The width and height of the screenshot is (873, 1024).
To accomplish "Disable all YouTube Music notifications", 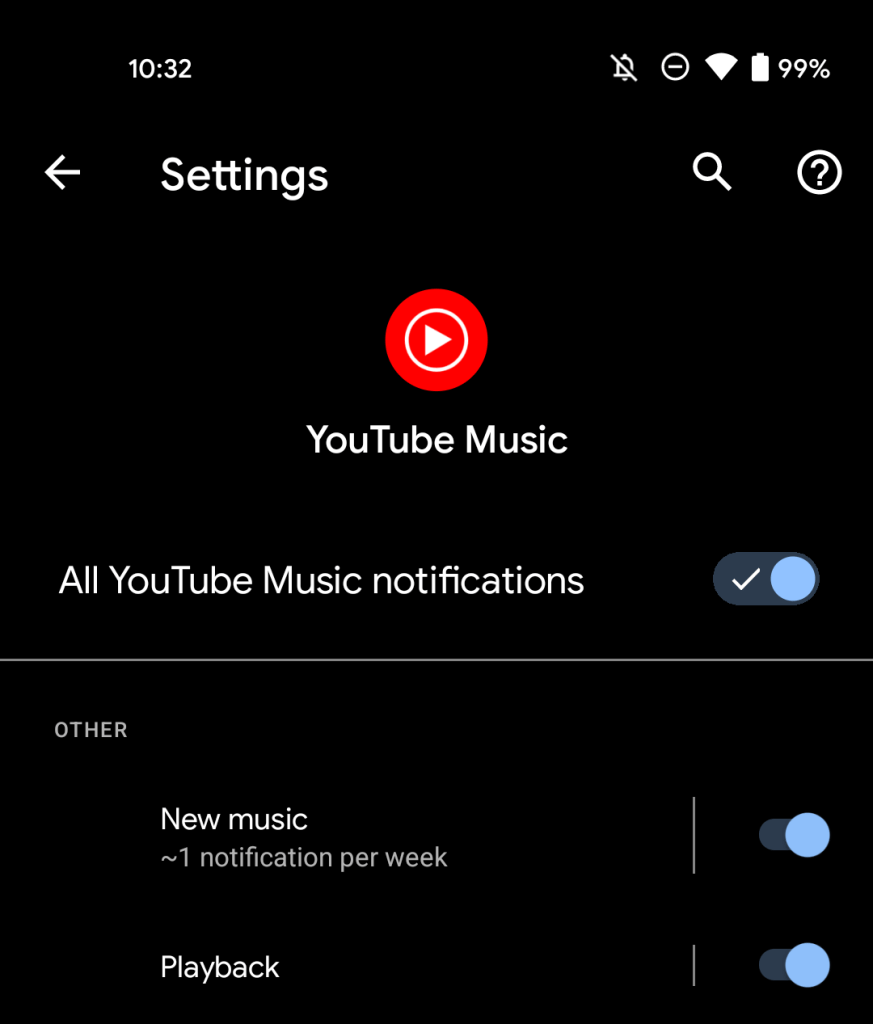I will click(766, 580).
